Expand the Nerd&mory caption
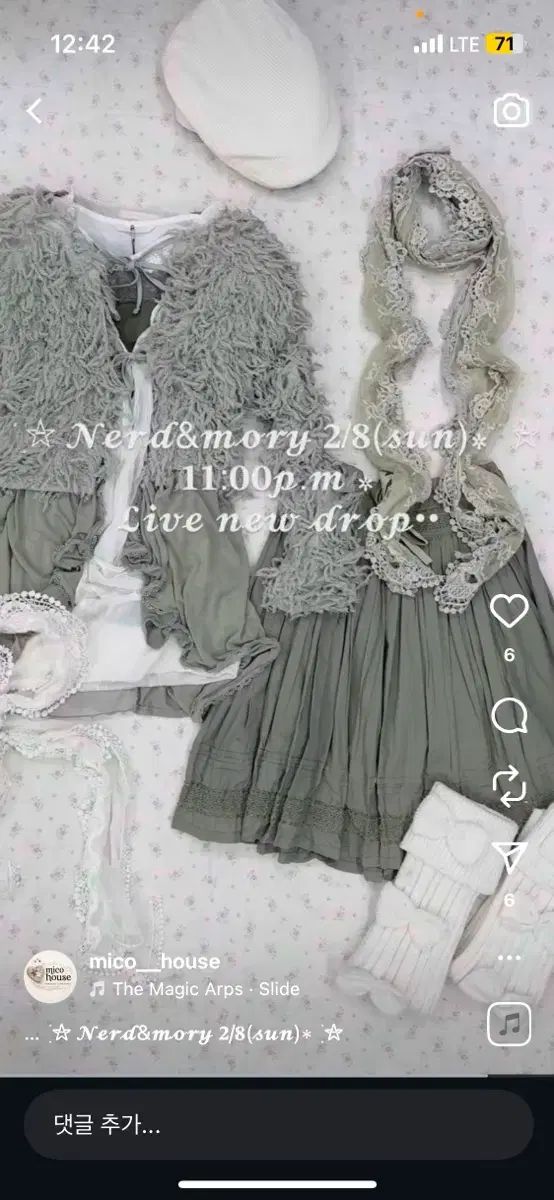The height and width of the screenshot is (1200, 554). [x=183, y=1033]
